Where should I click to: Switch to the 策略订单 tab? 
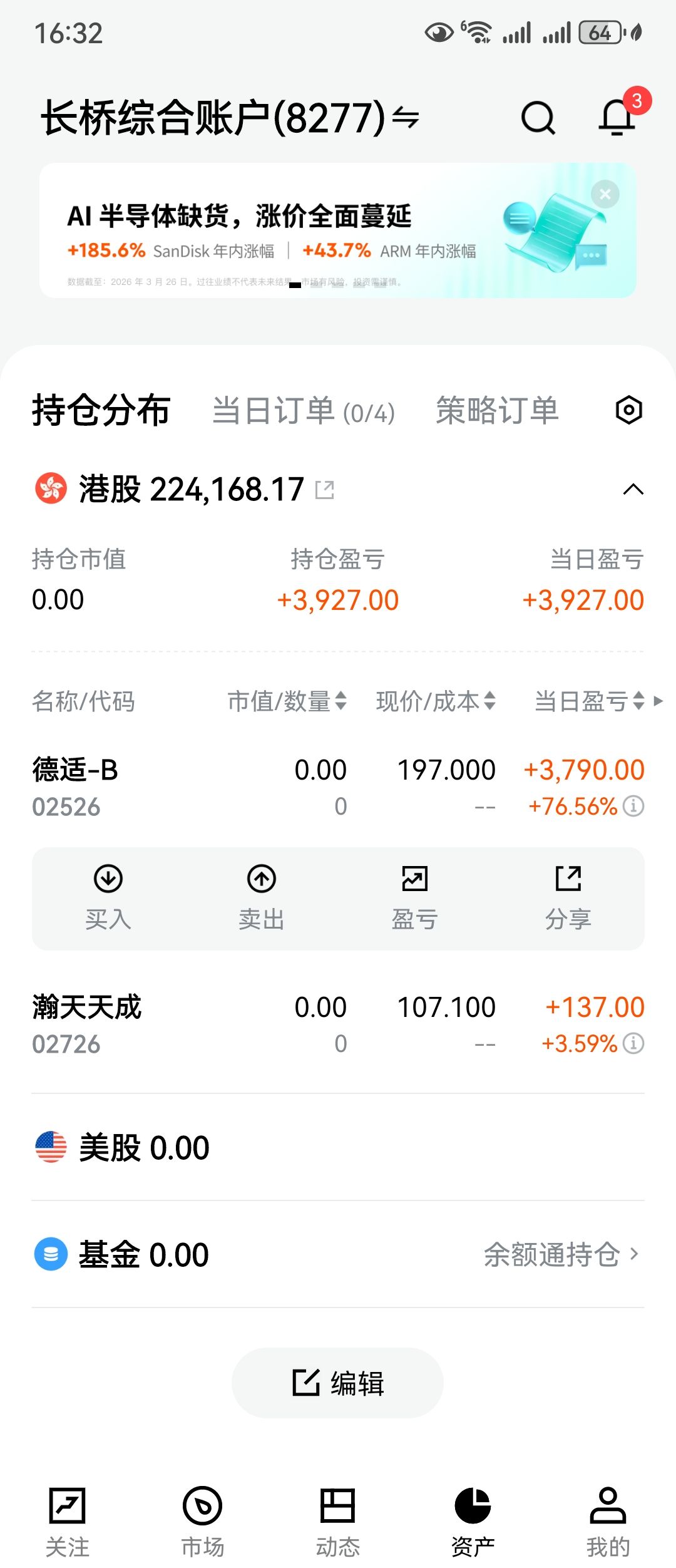497,411
